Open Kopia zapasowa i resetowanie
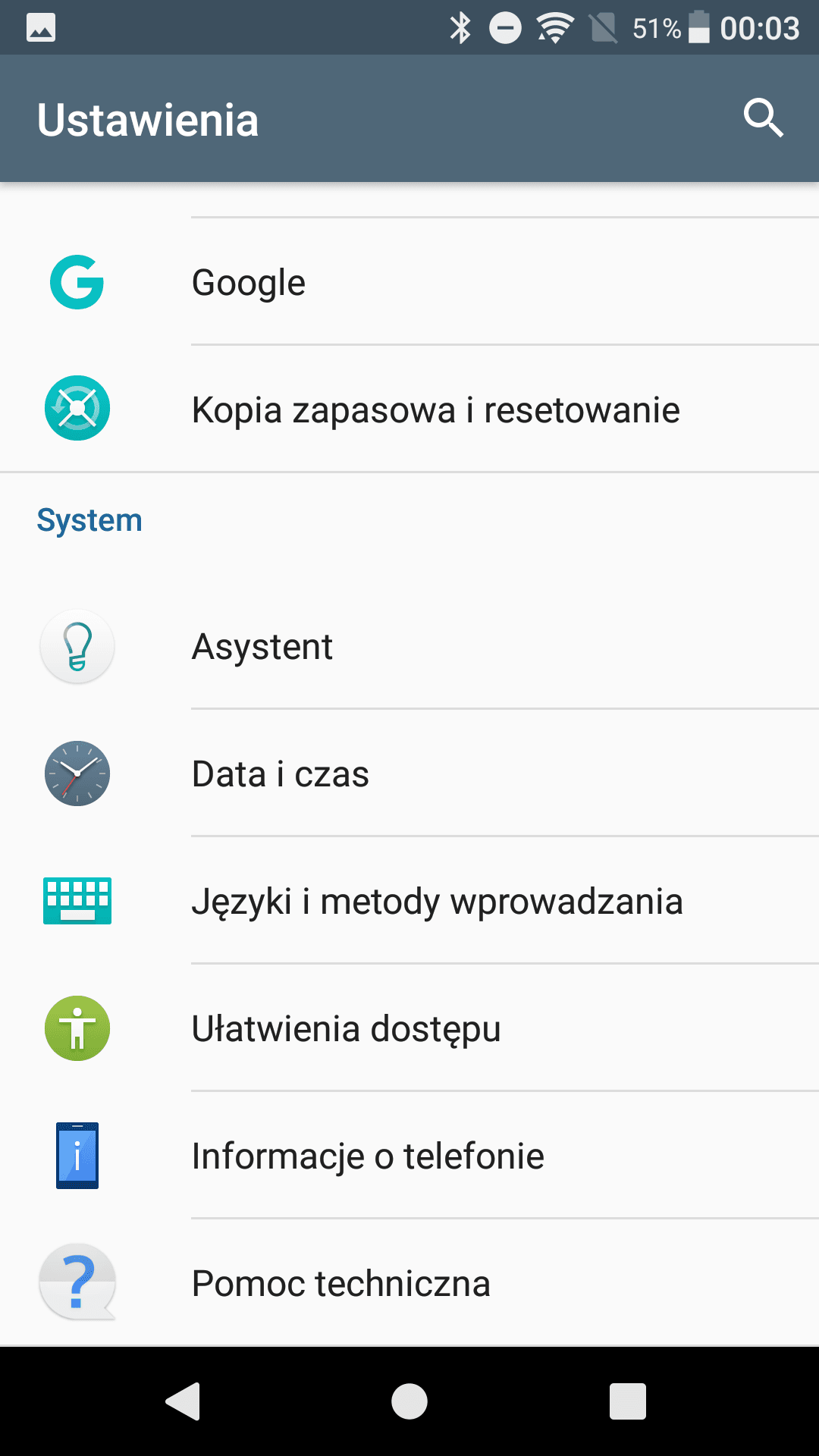This screenshot has height=1456, width=819. (x=409, y=409)
